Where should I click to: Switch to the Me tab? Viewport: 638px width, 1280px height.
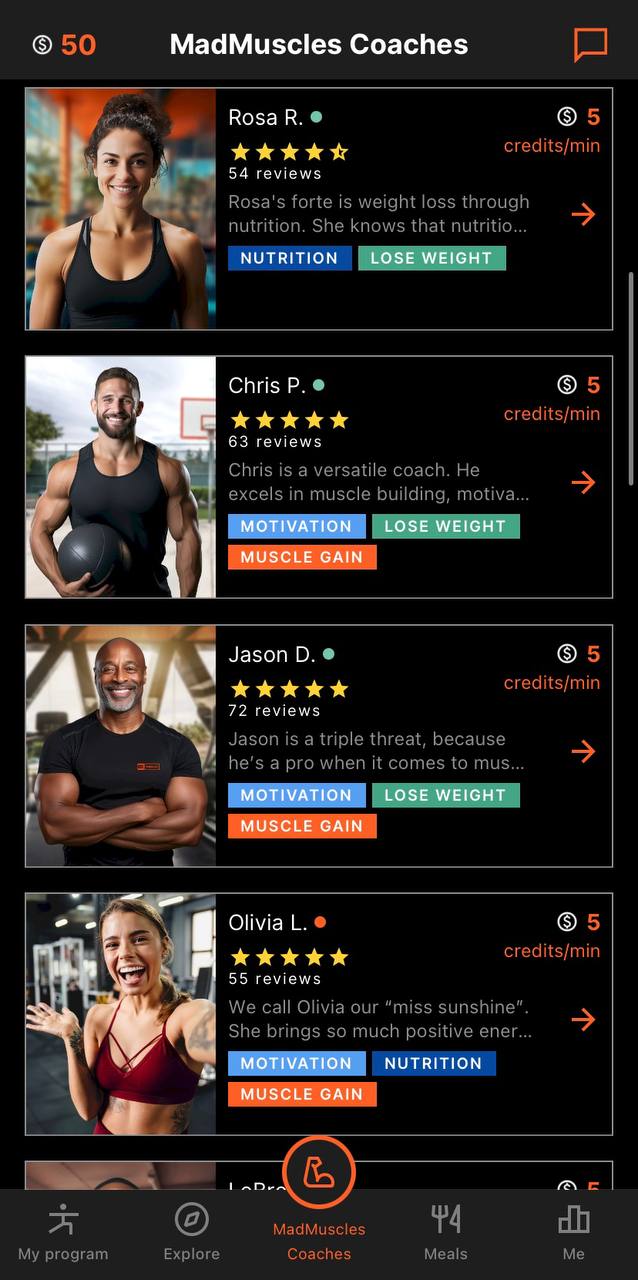pyautogui.click(x=573, y=1234)
